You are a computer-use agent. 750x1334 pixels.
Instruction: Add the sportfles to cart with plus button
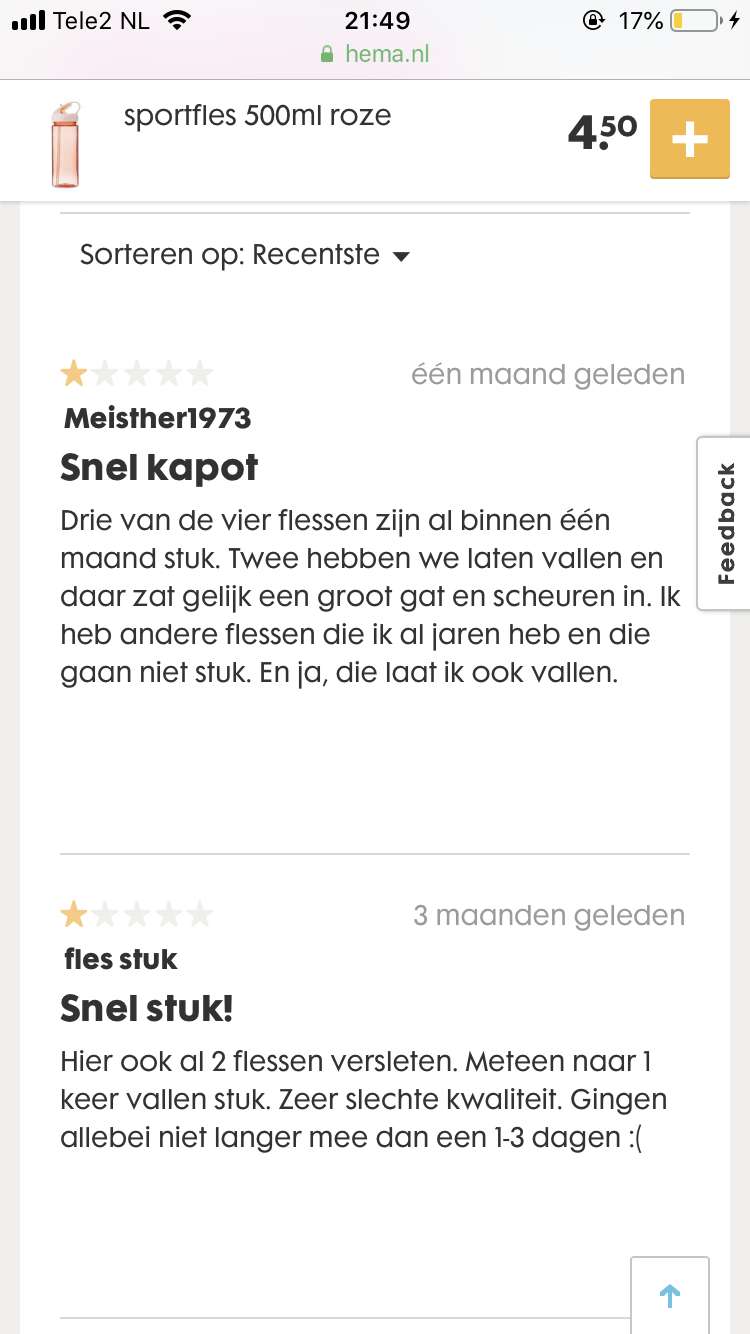[x=690, y=139]
